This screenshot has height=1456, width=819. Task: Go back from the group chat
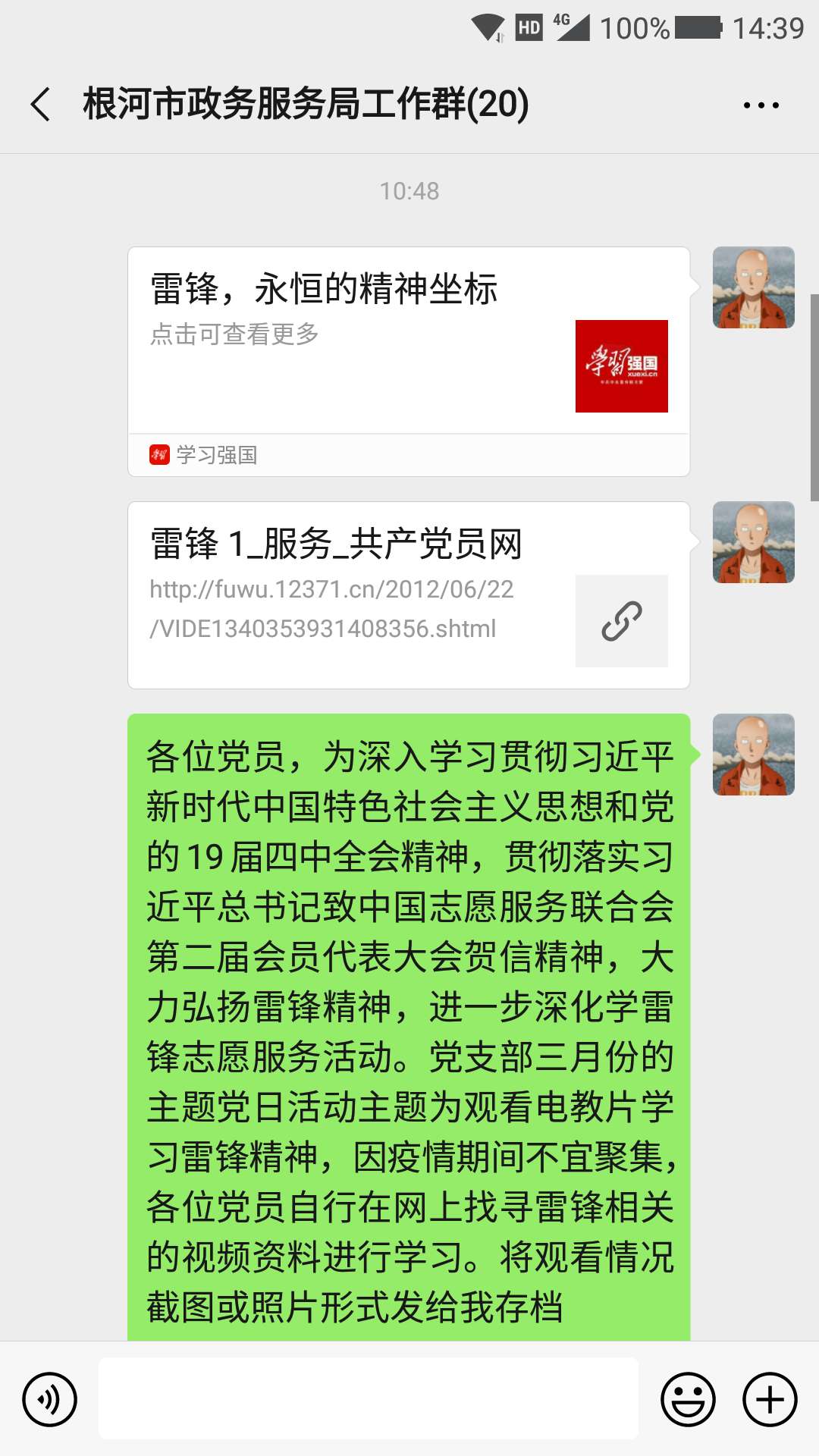(41, 105)
